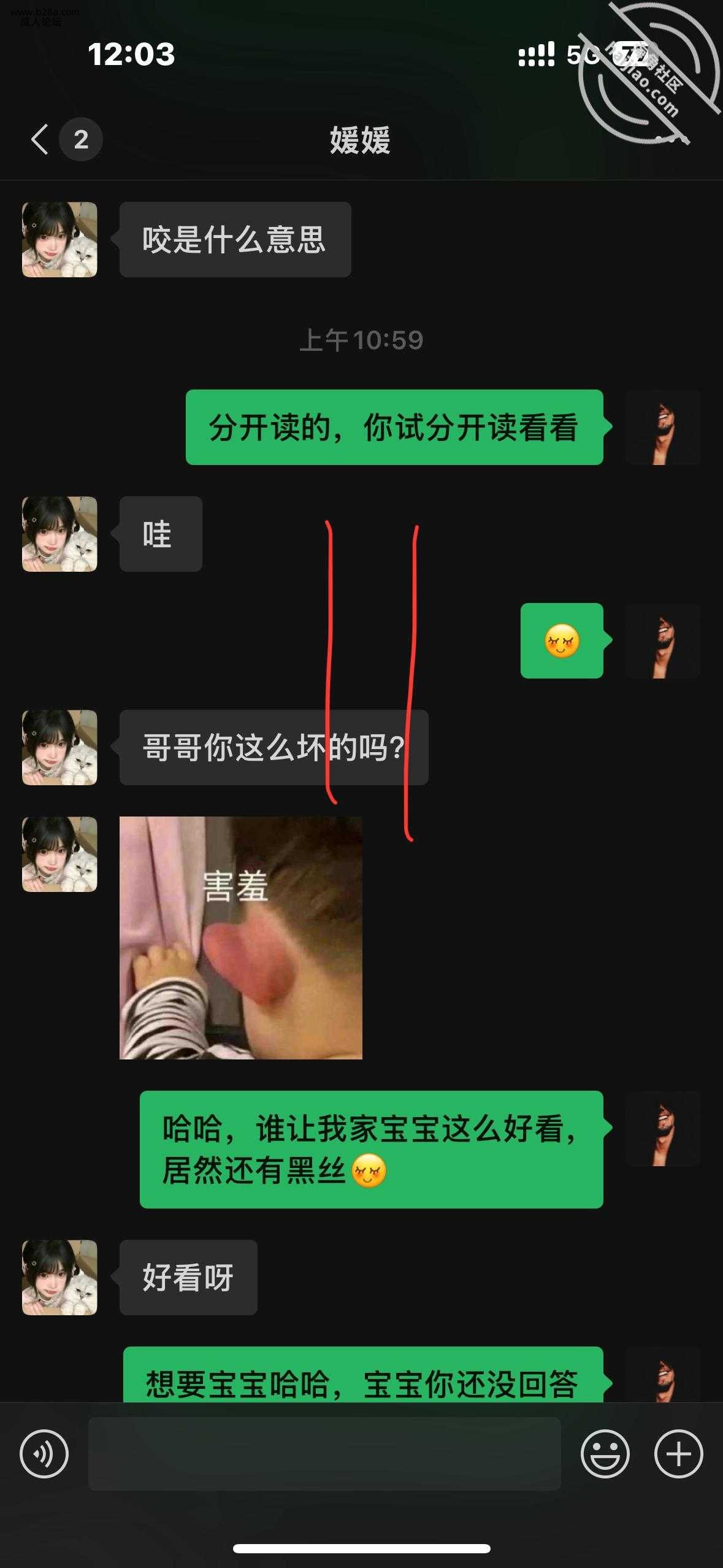The image size is (723, 1568).
Task: Go back to the chat list
Action: point(40,139)
